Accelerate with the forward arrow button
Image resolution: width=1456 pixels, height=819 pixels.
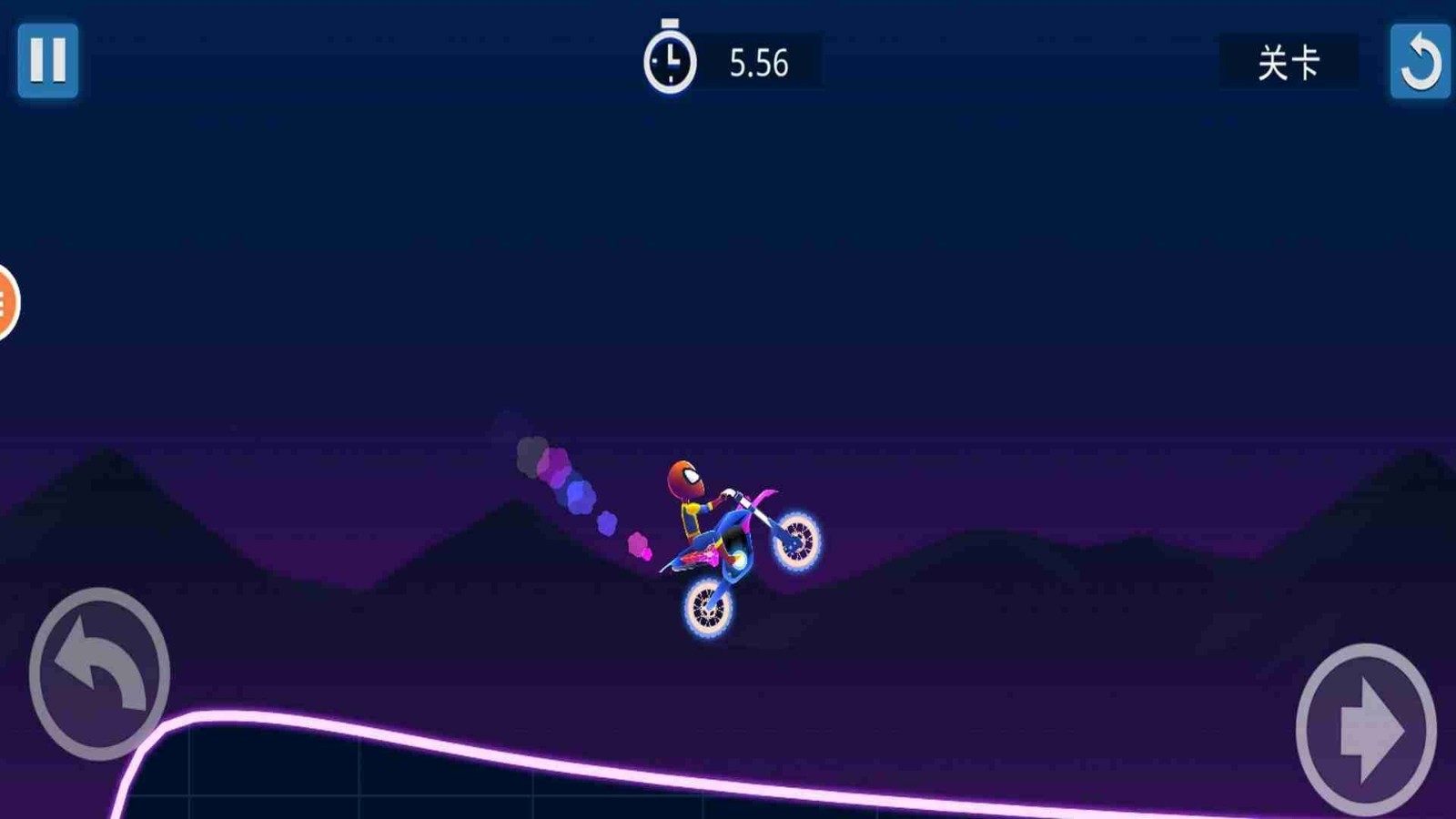1365,730
